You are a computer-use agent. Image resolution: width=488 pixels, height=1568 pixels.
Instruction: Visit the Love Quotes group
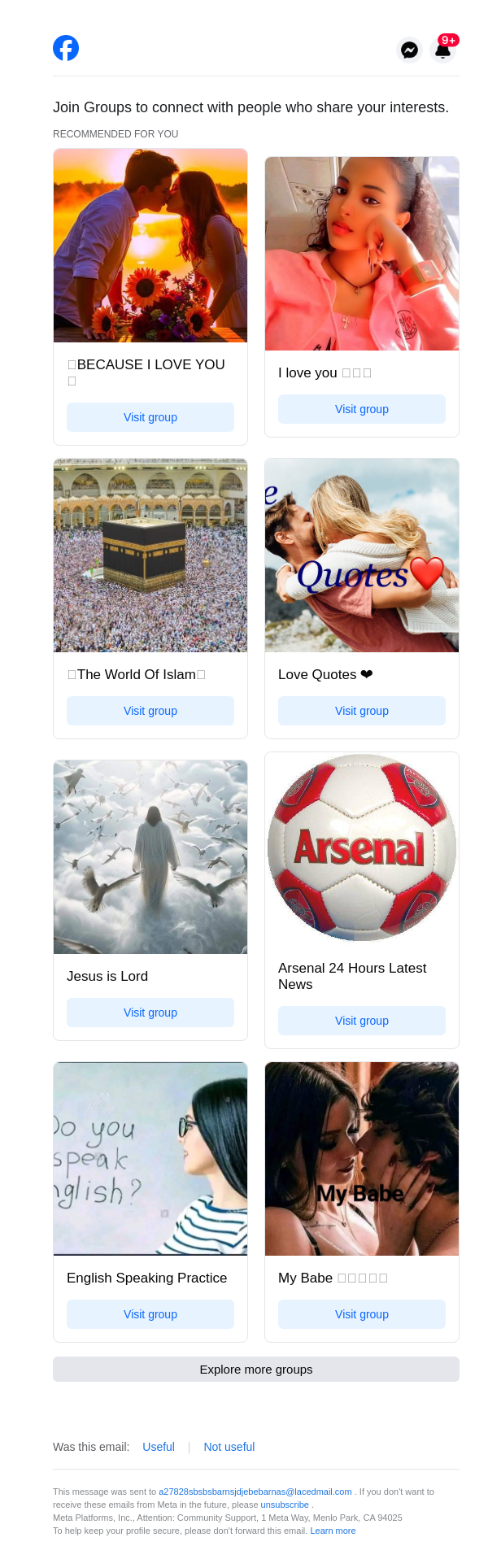click(x=362, y=711)
